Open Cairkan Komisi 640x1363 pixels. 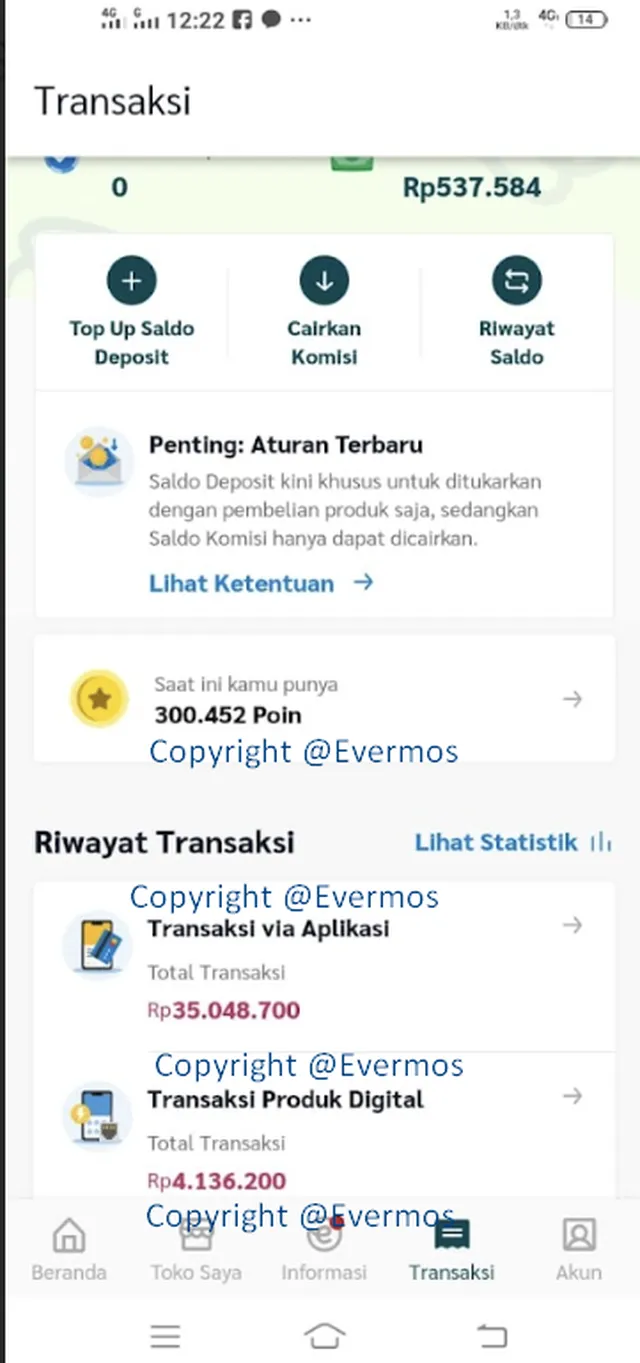click(x=324, y=311)
